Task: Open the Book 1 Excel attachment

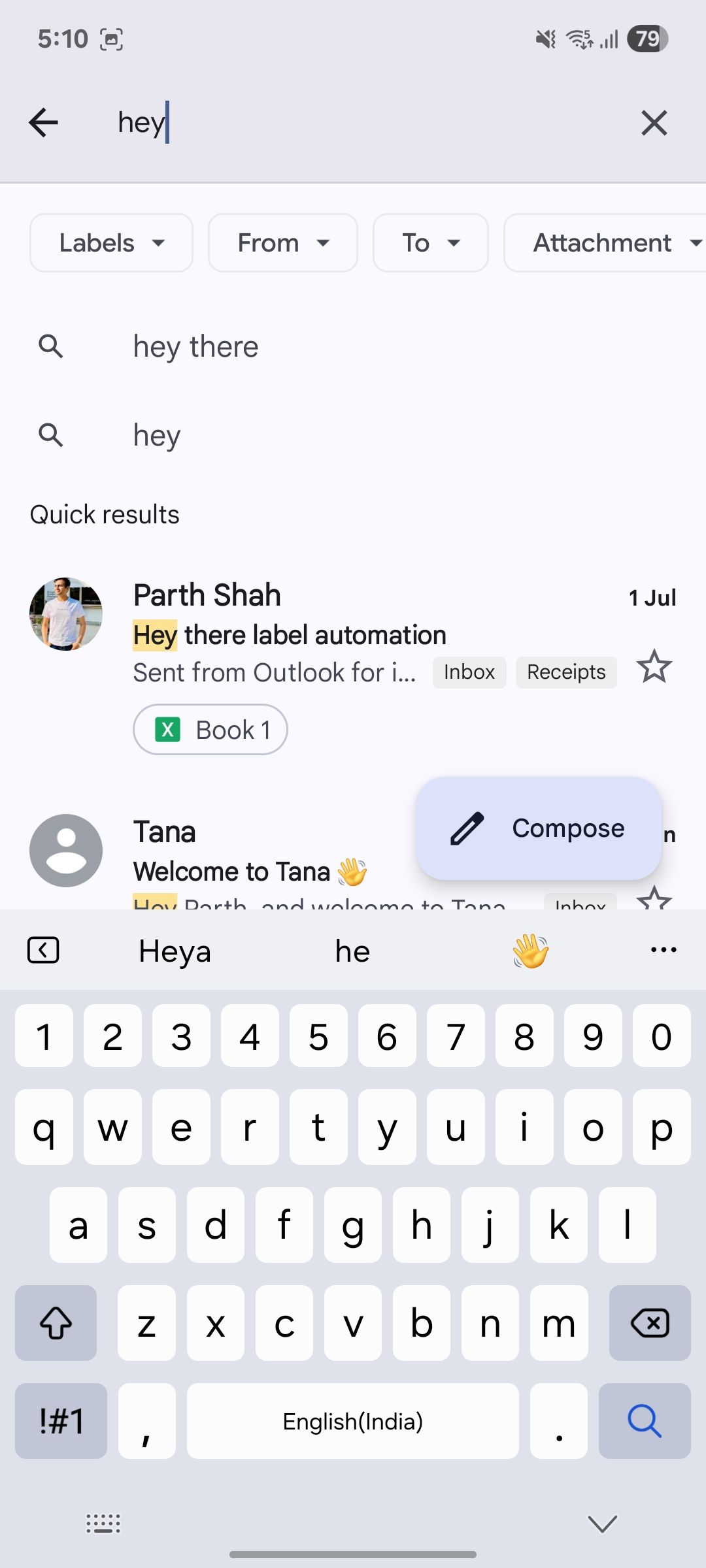Action: 209,729
